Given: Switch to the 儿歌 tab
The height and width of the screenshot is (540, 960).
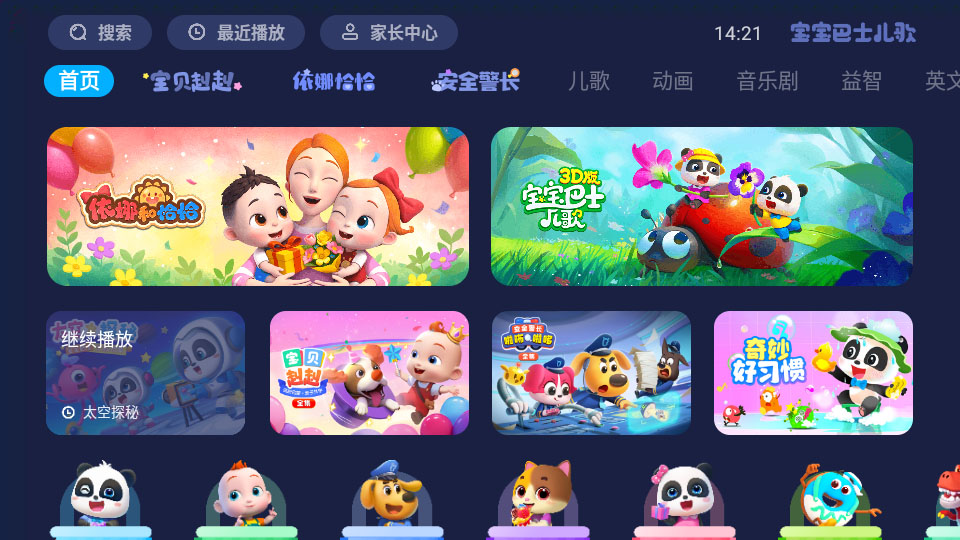Looking at the screenshot, I should click(x=589, y=81).
